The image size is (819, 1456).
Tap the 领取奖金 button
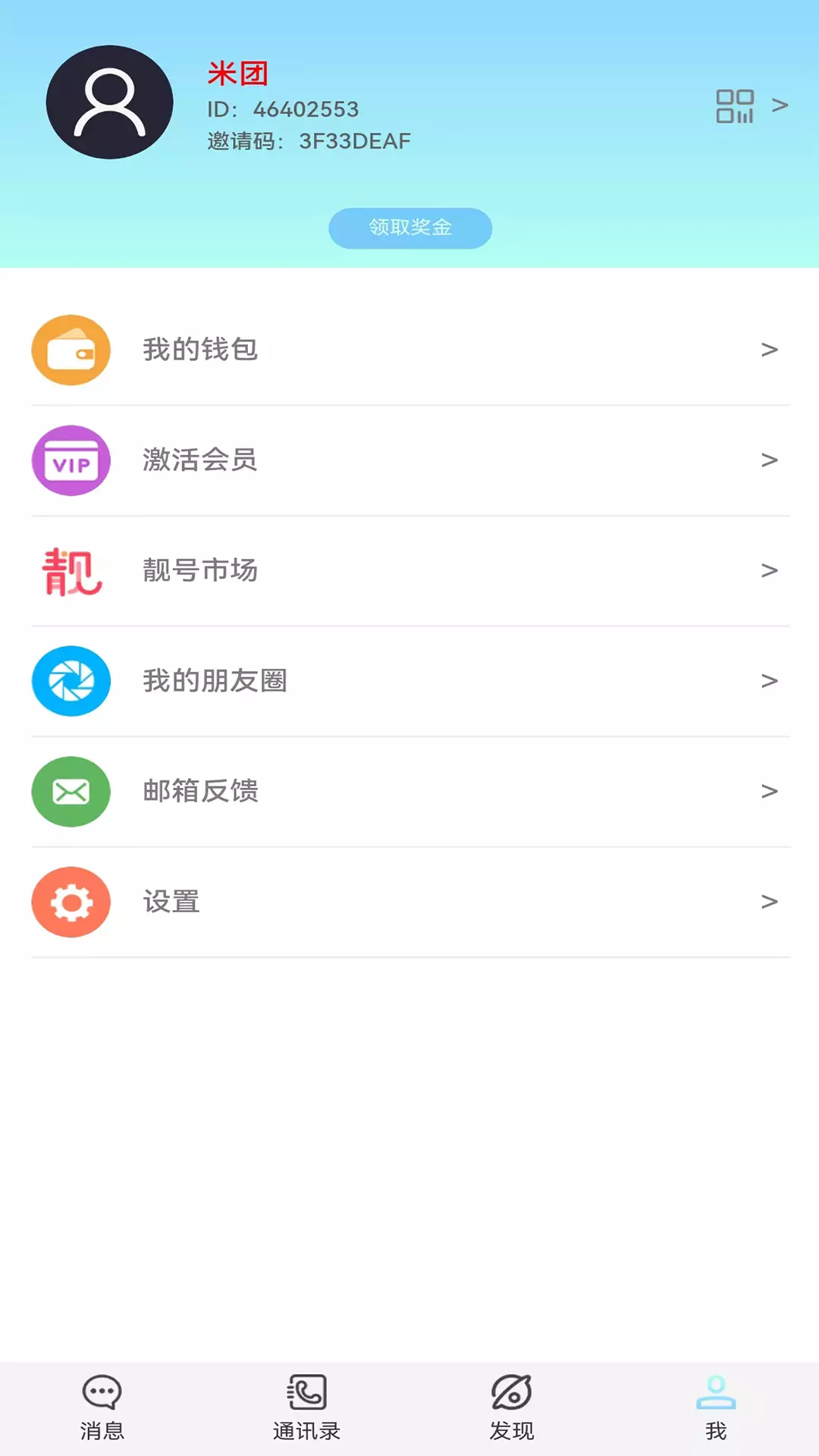coord(410,227)
